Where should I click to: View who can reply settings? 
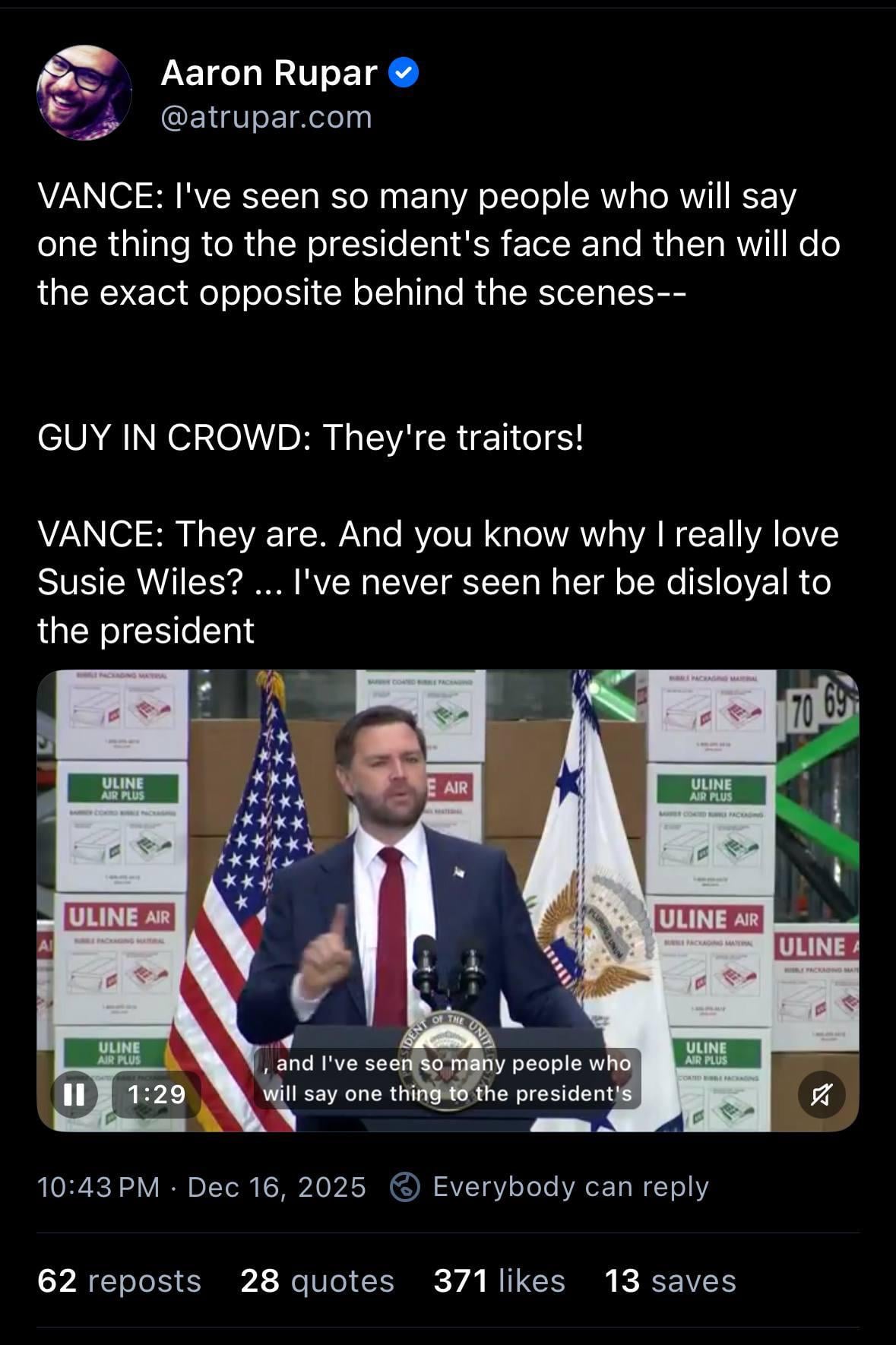549,1186
